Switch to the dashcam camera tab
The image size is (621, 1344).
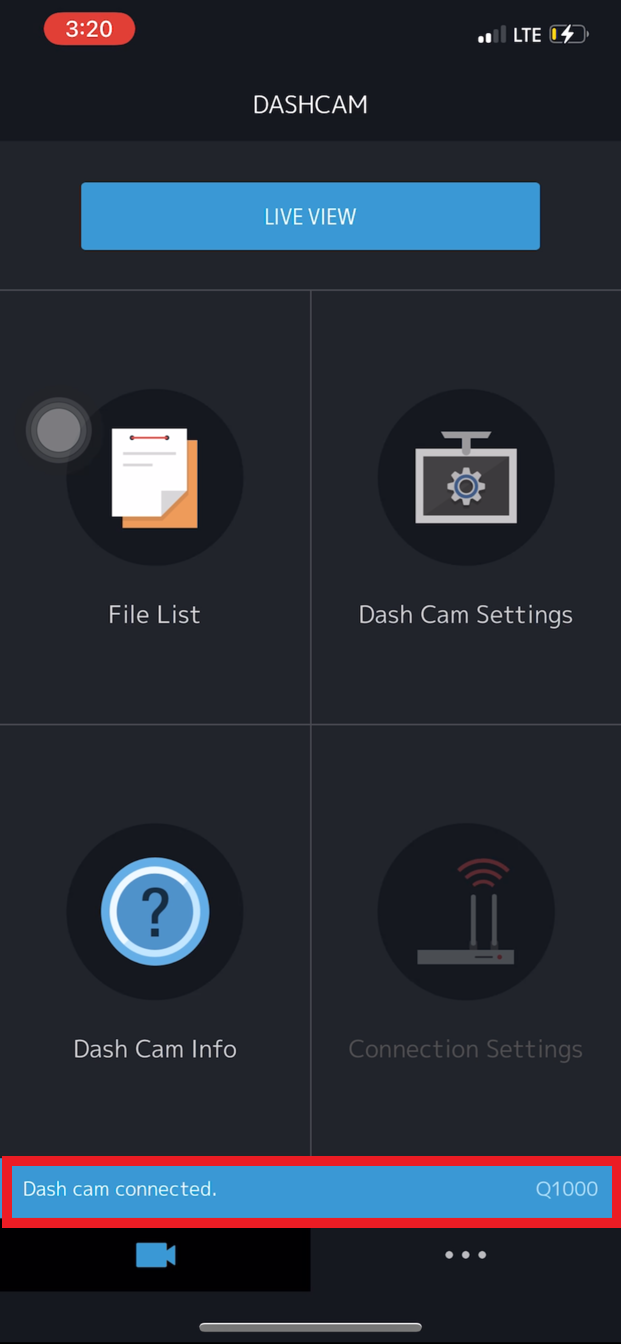click(155, 1255)
